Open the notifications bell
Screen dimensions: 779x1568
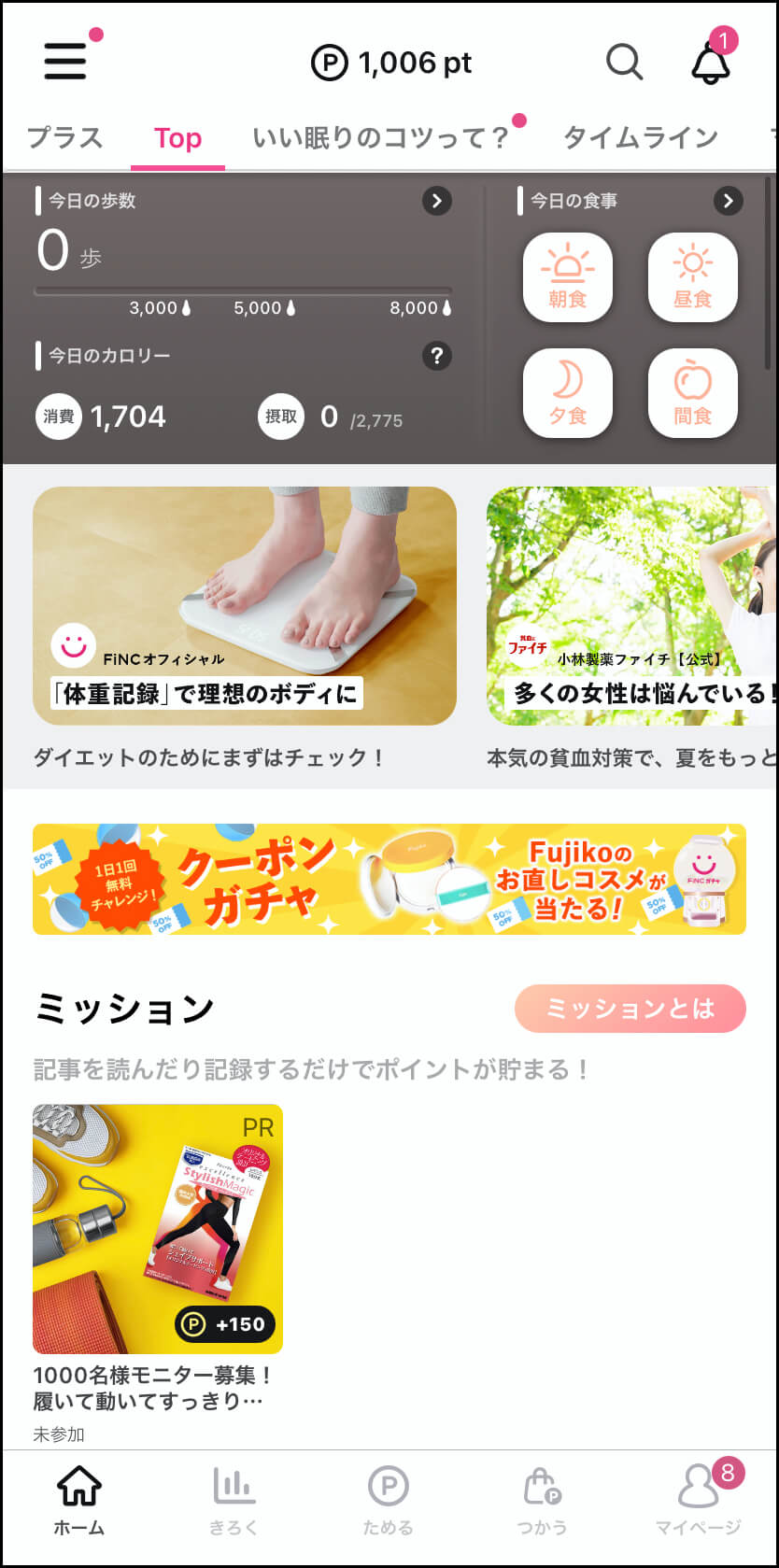click(711, 63)
